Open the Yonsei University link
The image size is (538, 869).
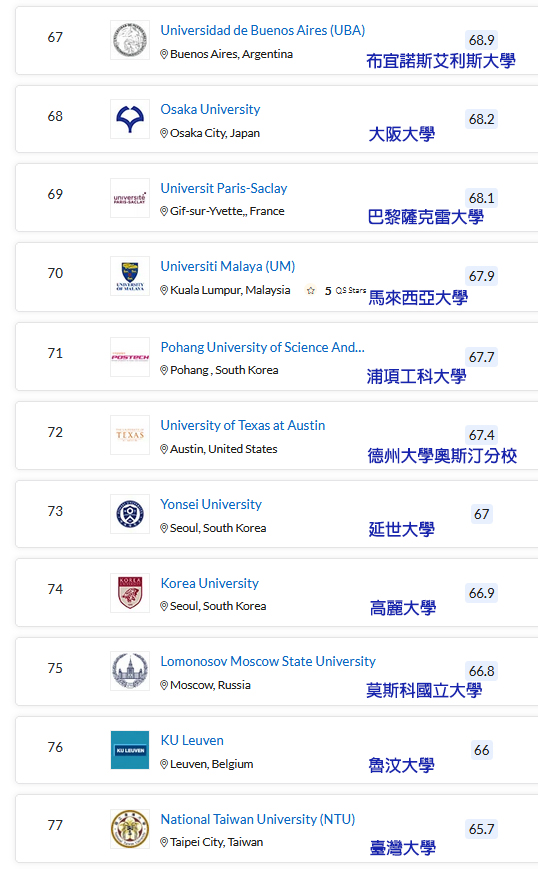tap(211, 504)
